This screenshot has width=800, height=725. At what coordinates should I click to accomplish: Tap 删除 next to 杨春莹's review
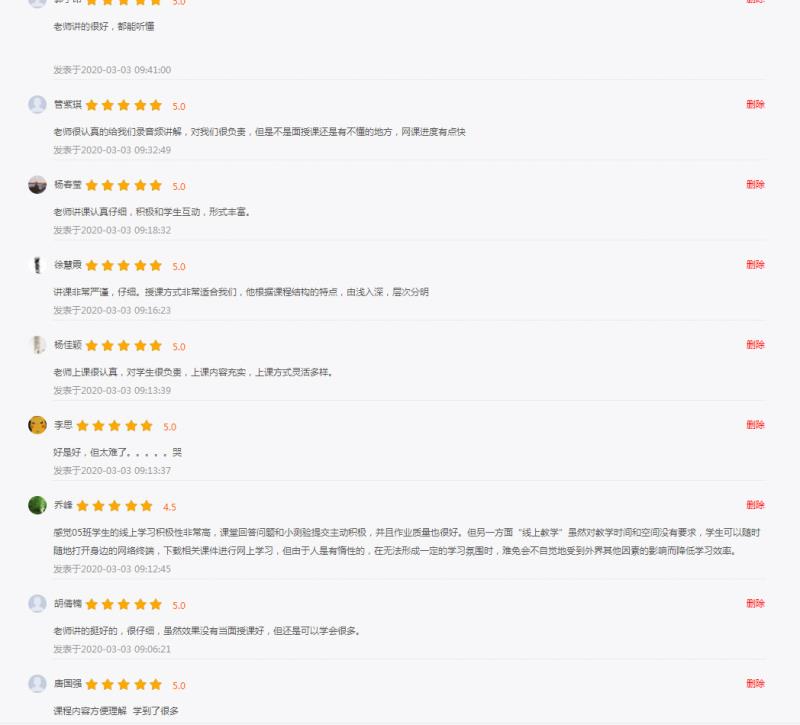(x=755, y=184)
